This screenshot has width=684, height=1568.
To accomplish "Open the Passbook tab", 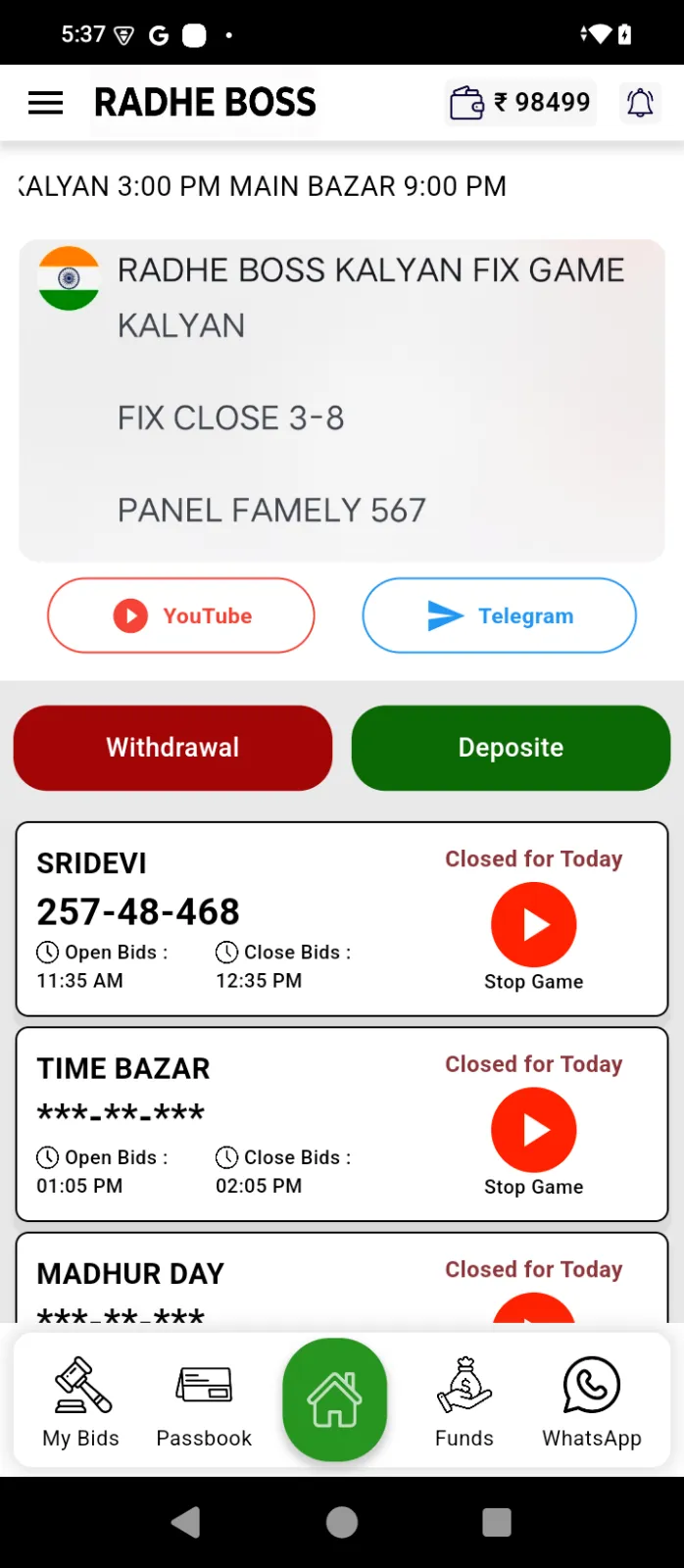I will (204, 1401).
